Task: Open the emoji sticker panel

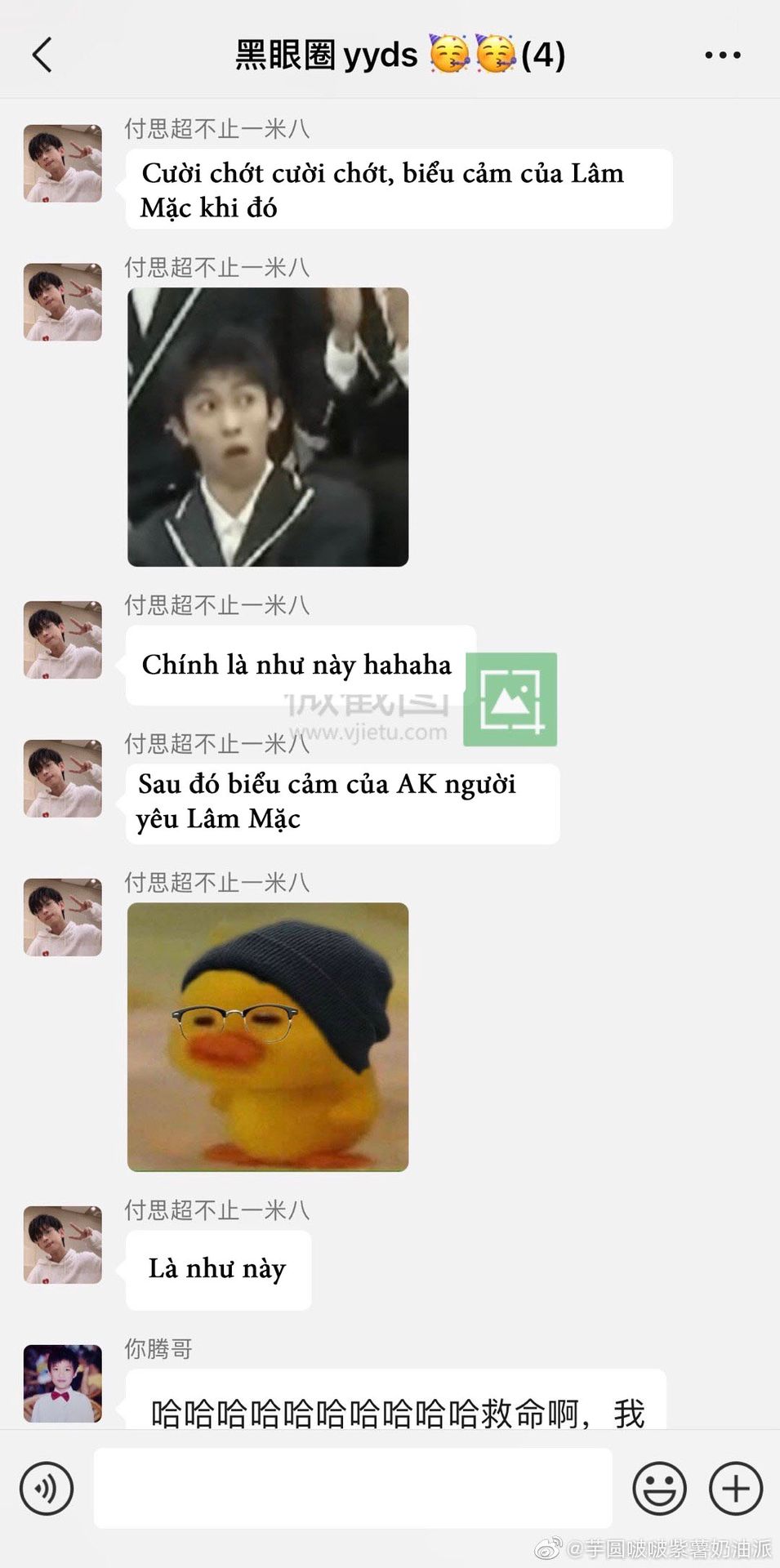Action: [659, 1488]
